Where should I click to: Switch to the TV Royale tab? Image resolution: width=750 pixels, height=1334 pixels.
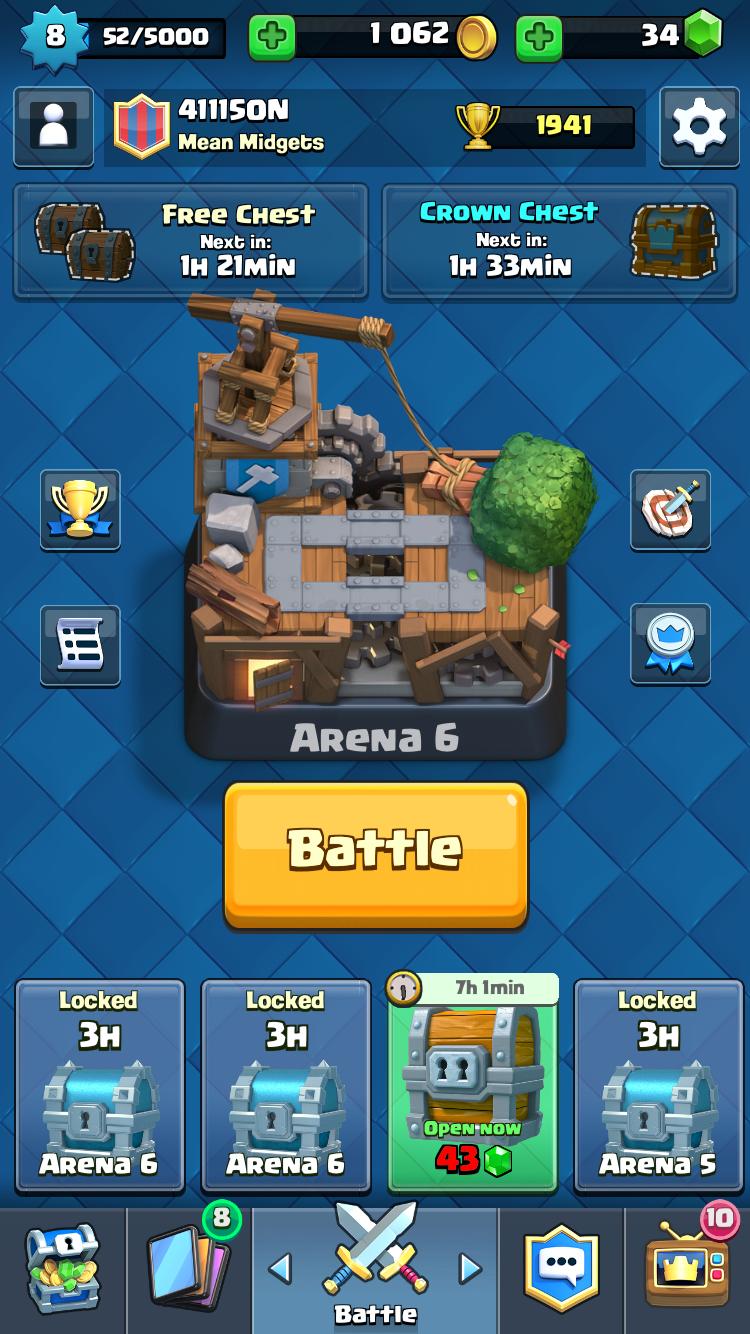[687, 1270]
